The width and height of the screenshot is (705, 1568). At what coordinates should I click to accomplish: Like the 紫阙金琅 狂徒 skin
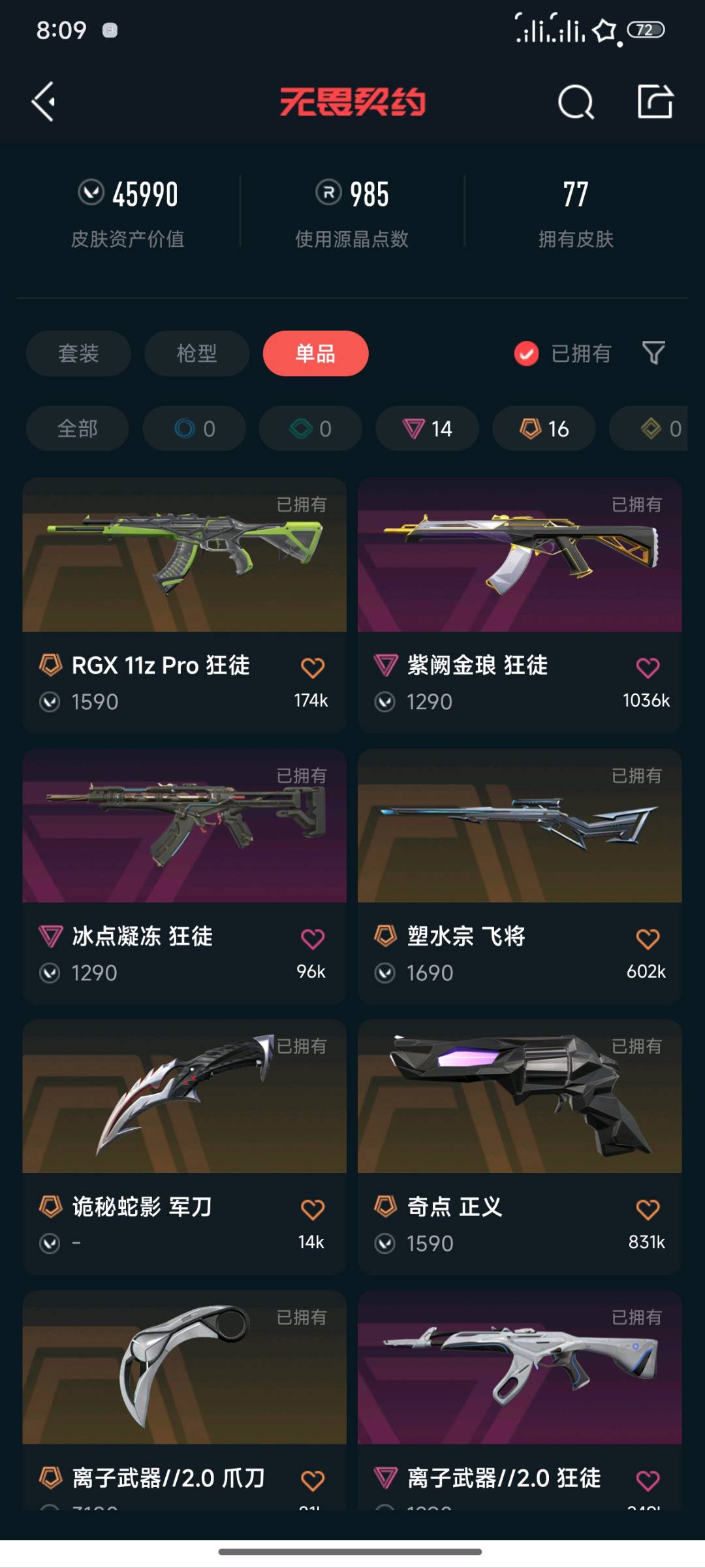648,667
